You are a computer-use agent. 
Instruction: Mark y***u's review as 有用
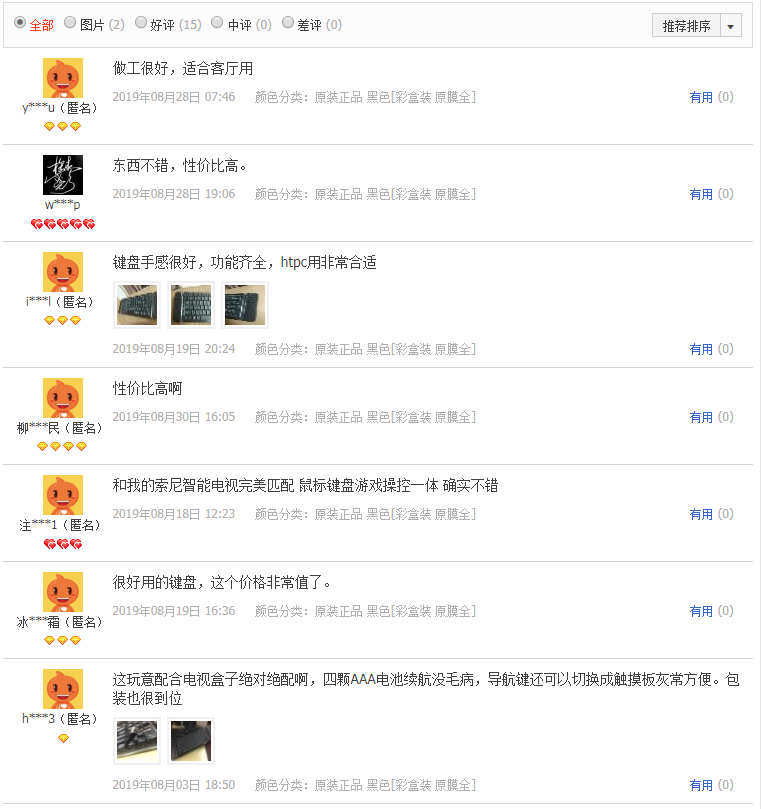point(701,97)
